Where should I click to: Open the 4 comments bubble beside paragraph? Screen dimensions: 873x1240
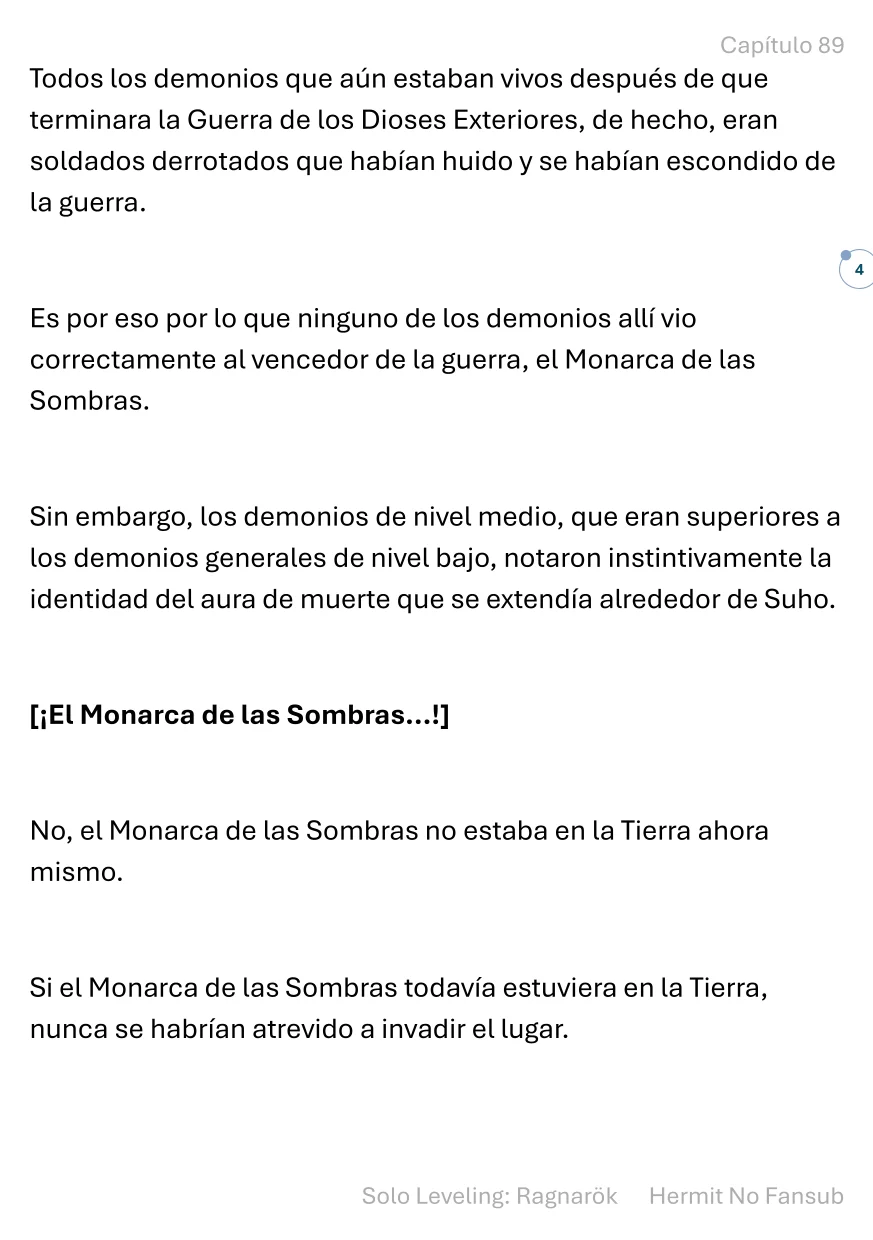coord(858,270)
